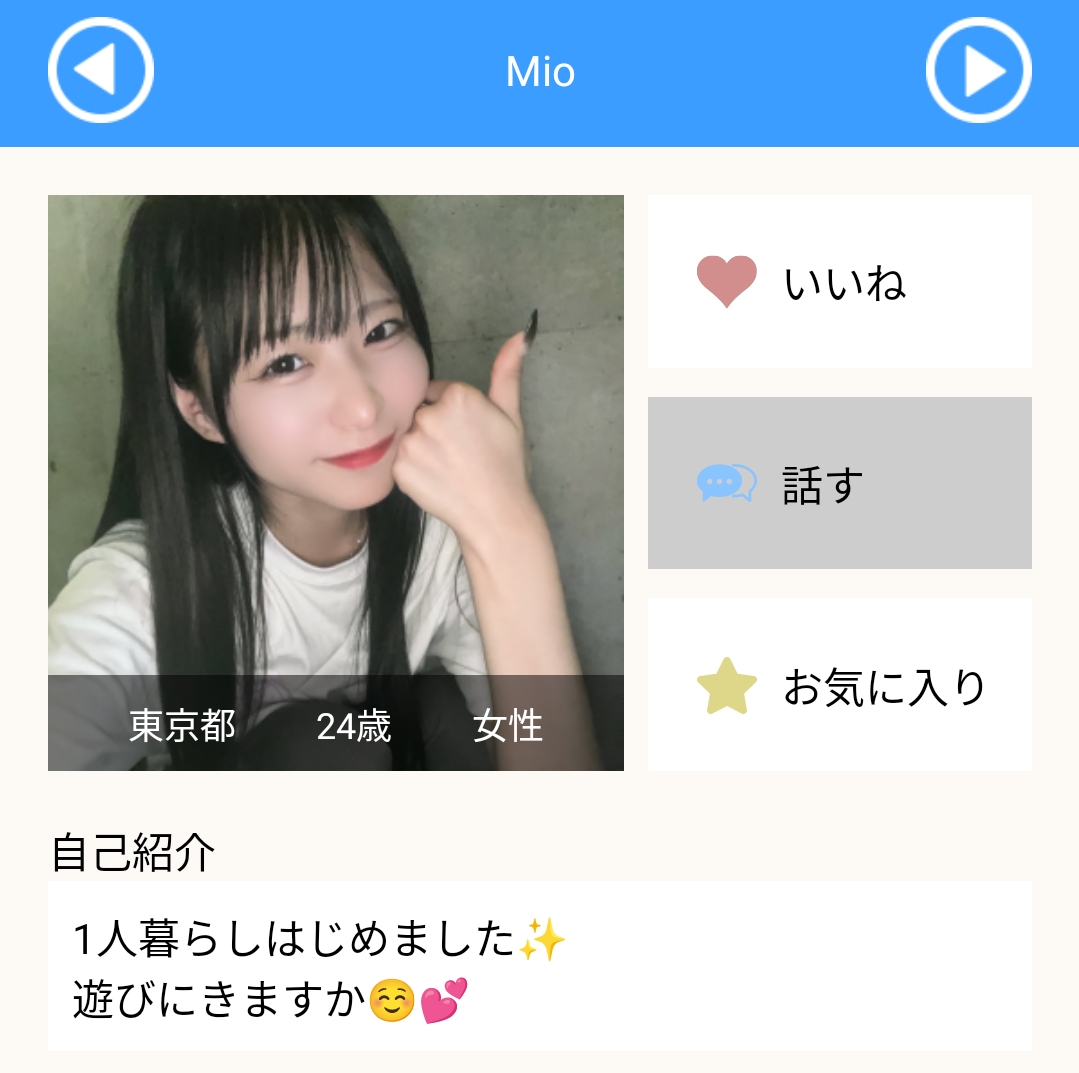1079x1073 pixels.
Task: Tap the いいね heart button
Action: [839, 282]
